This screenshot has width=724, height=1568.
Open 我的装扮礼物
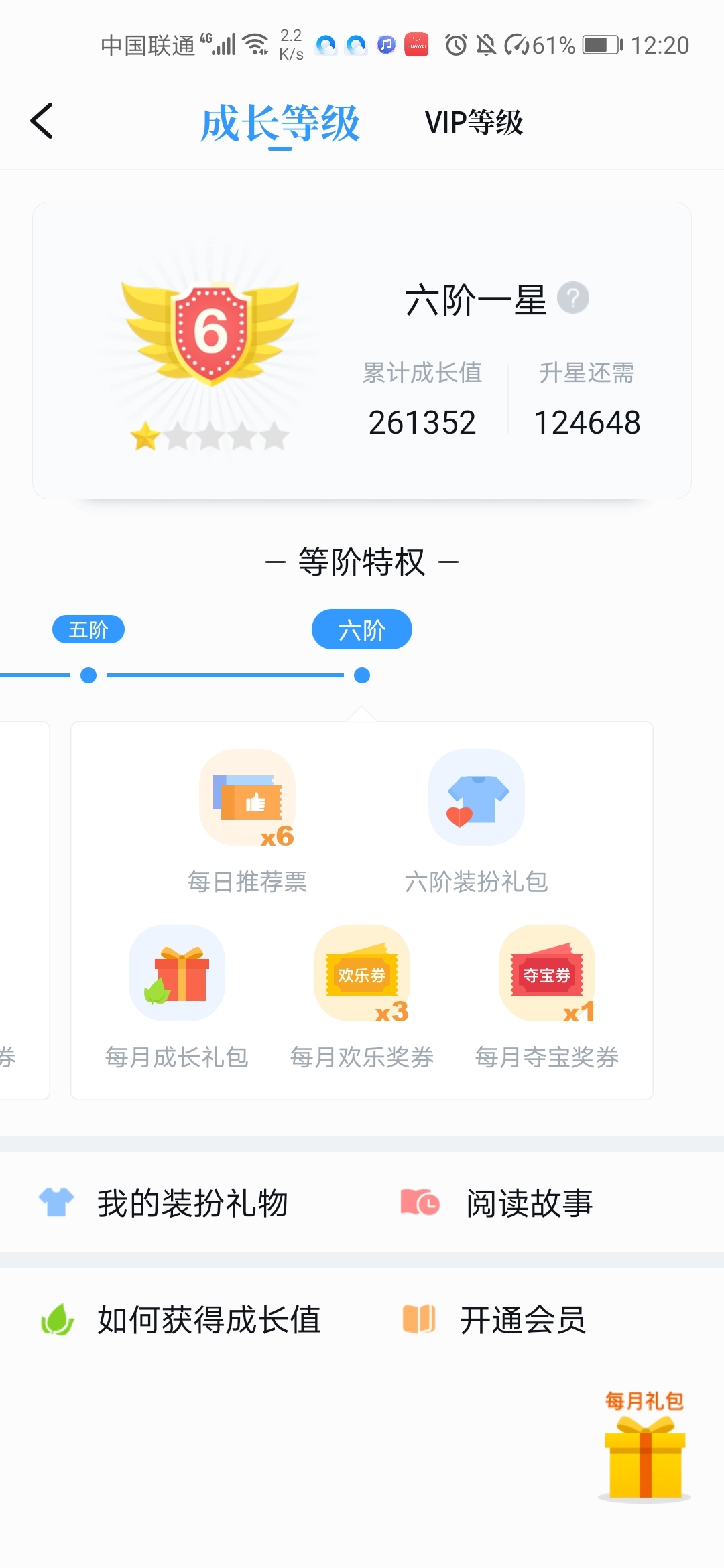[x=164, y=1203]
